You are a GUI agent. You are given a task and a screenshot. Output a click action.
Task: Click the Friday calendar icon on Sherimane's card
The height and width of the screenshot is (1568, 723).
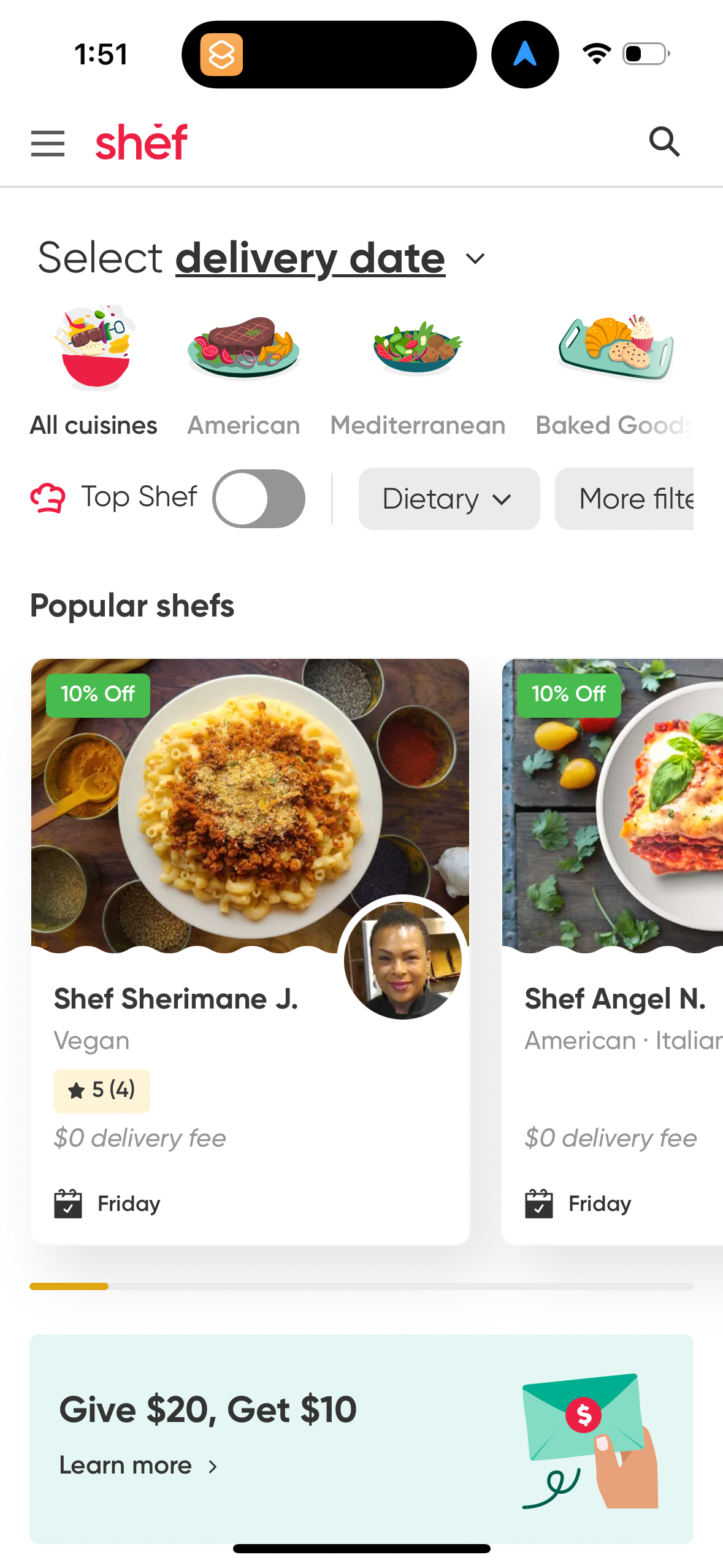[x=67, y=1202]
